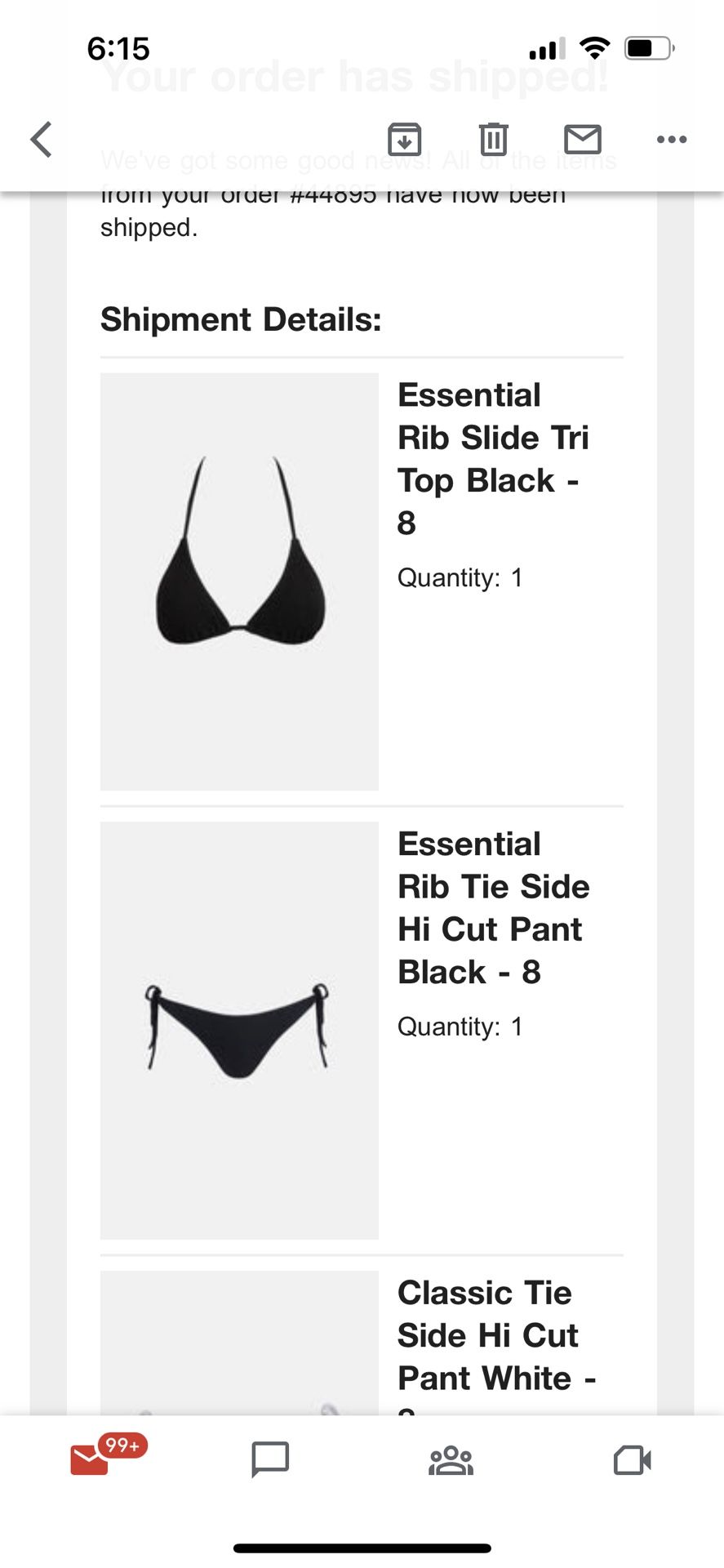Tap the clock showing 6:15

point(118,49)
